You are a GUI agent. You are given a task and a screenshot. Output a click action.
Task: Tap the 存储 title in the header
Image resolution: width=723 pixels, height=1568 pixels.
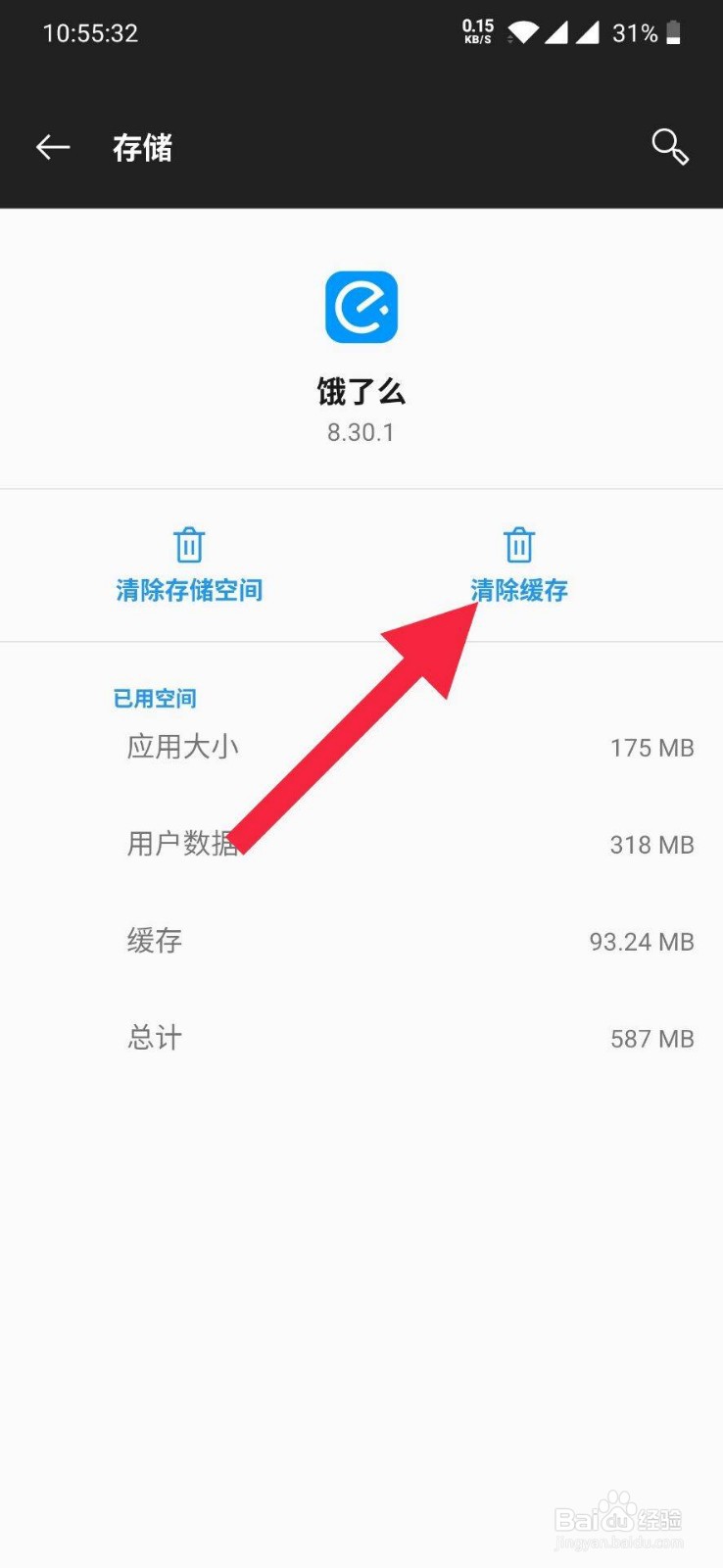click(142, 147)
